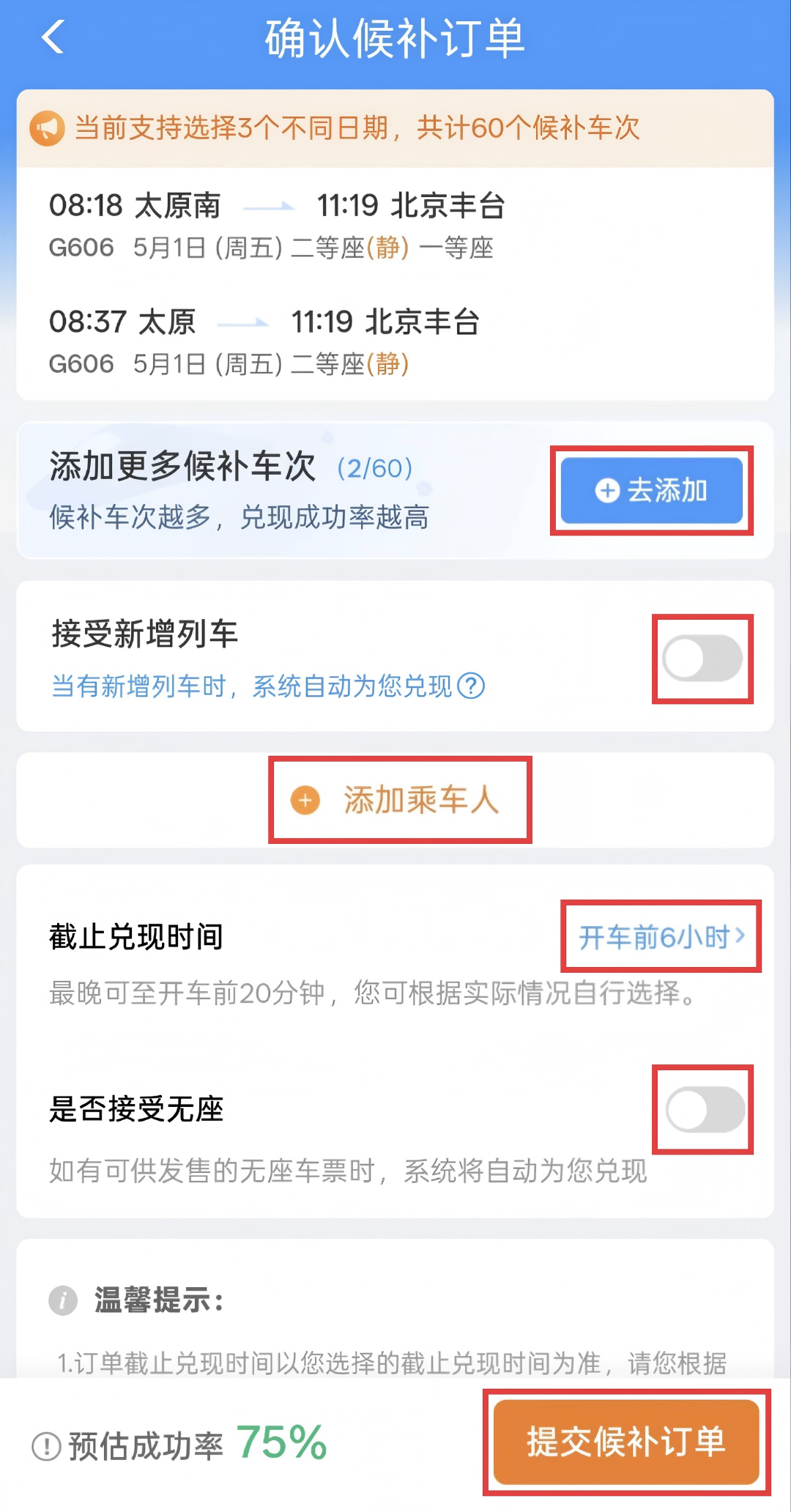This screenshot has width=791, height=1512.
Task: Submit with 提交候补订单
Action: click(626, 1442)
